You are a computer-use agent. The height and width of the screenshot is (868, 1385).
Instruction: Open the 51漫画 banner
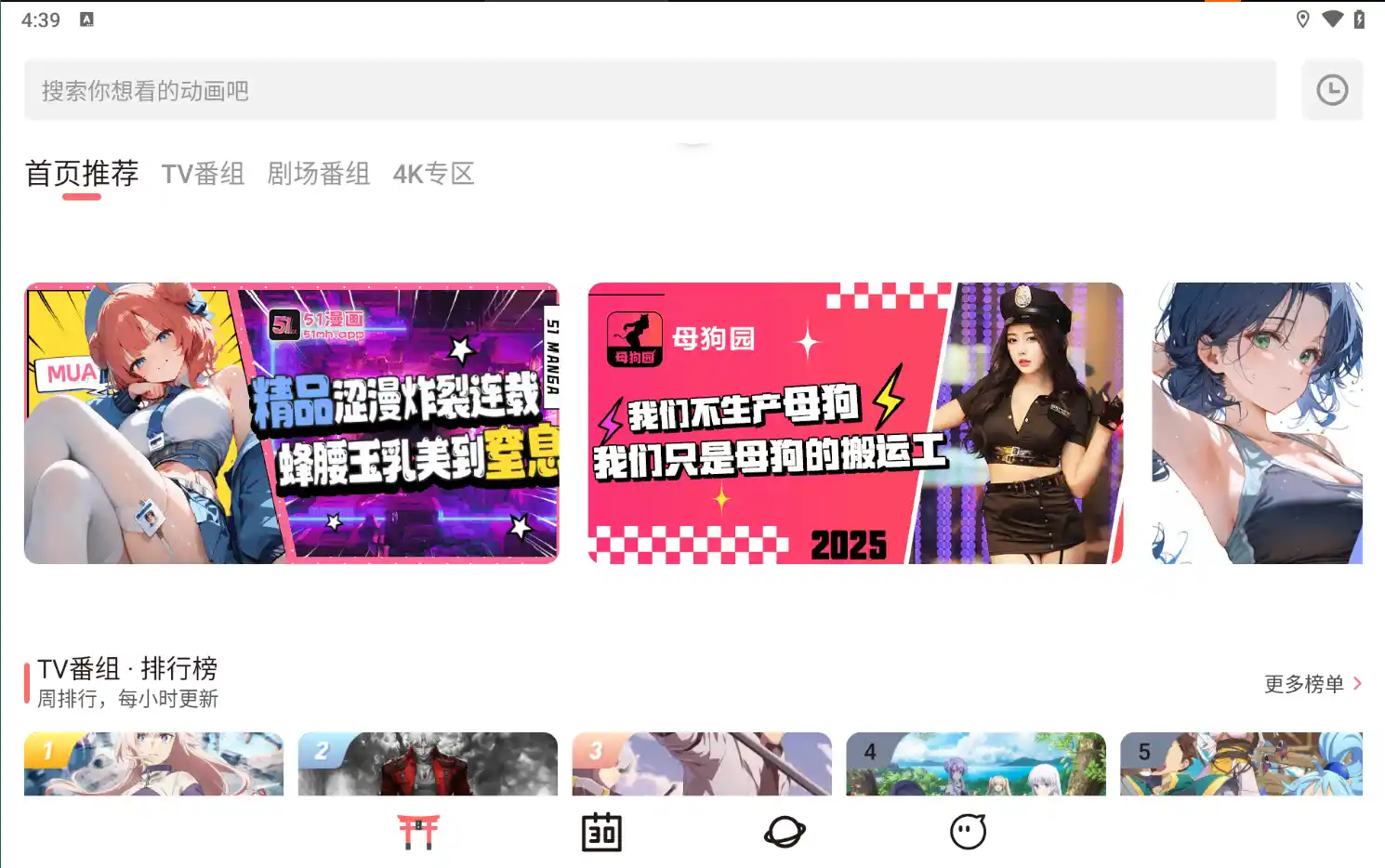click(x=291, y=423)
